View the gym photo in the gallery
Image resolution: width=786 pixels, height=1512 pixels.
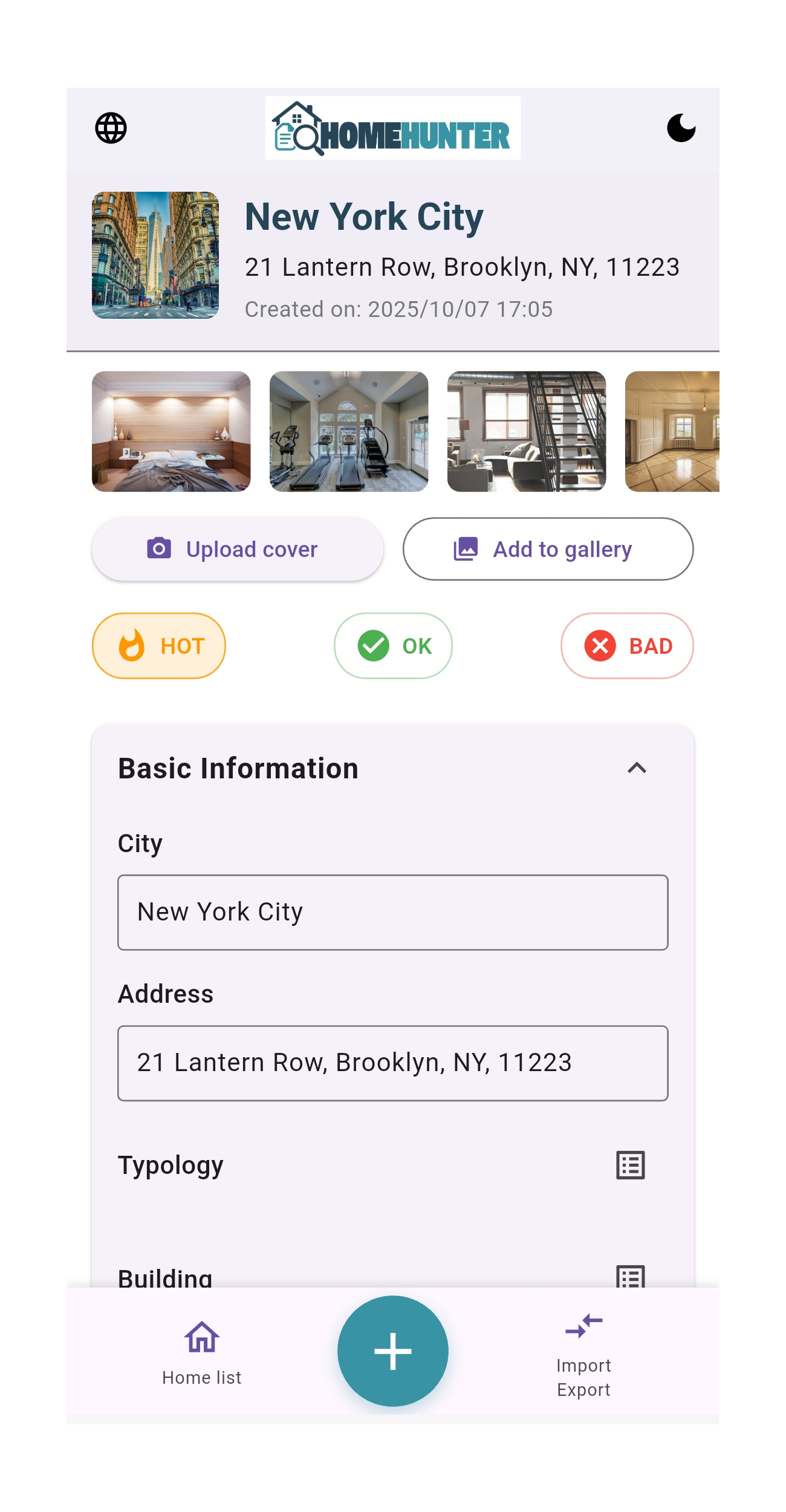click(349, 431)
